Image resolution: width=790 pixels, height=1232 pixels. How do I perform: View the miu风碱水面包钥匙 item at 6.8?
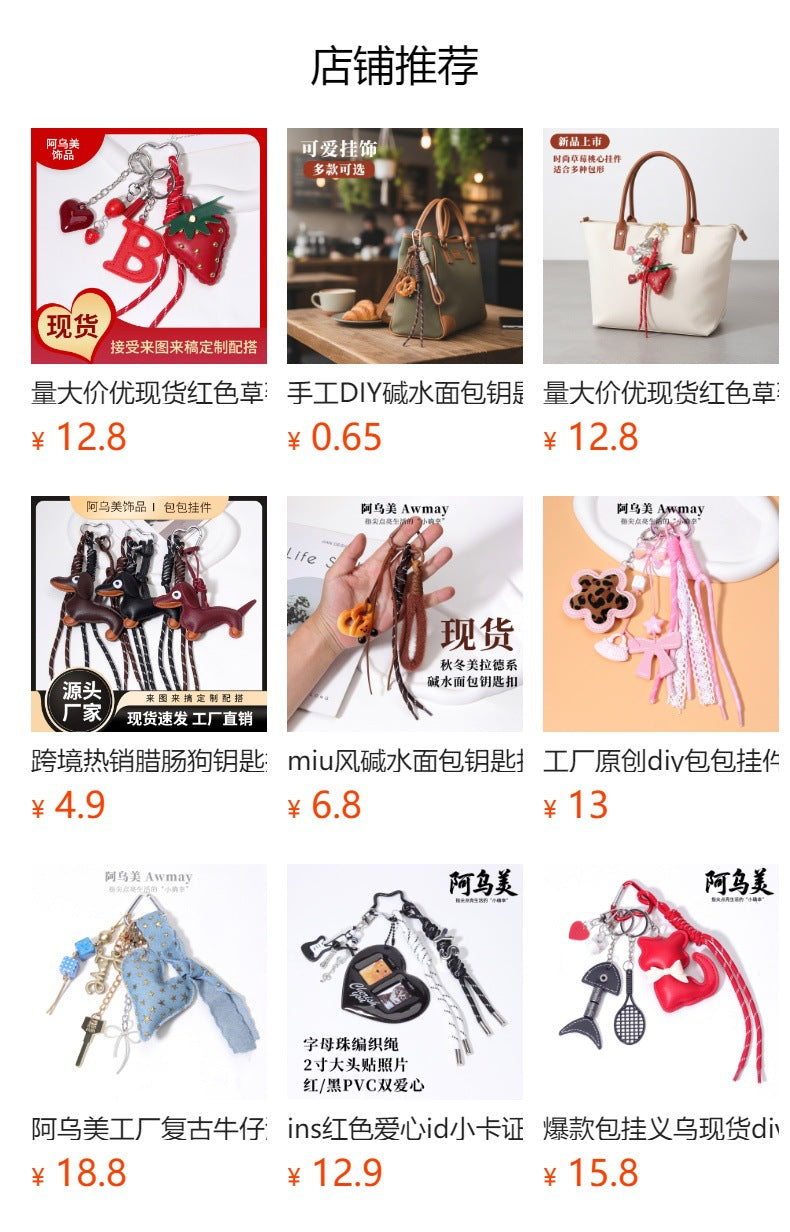(x=404, y=614)
